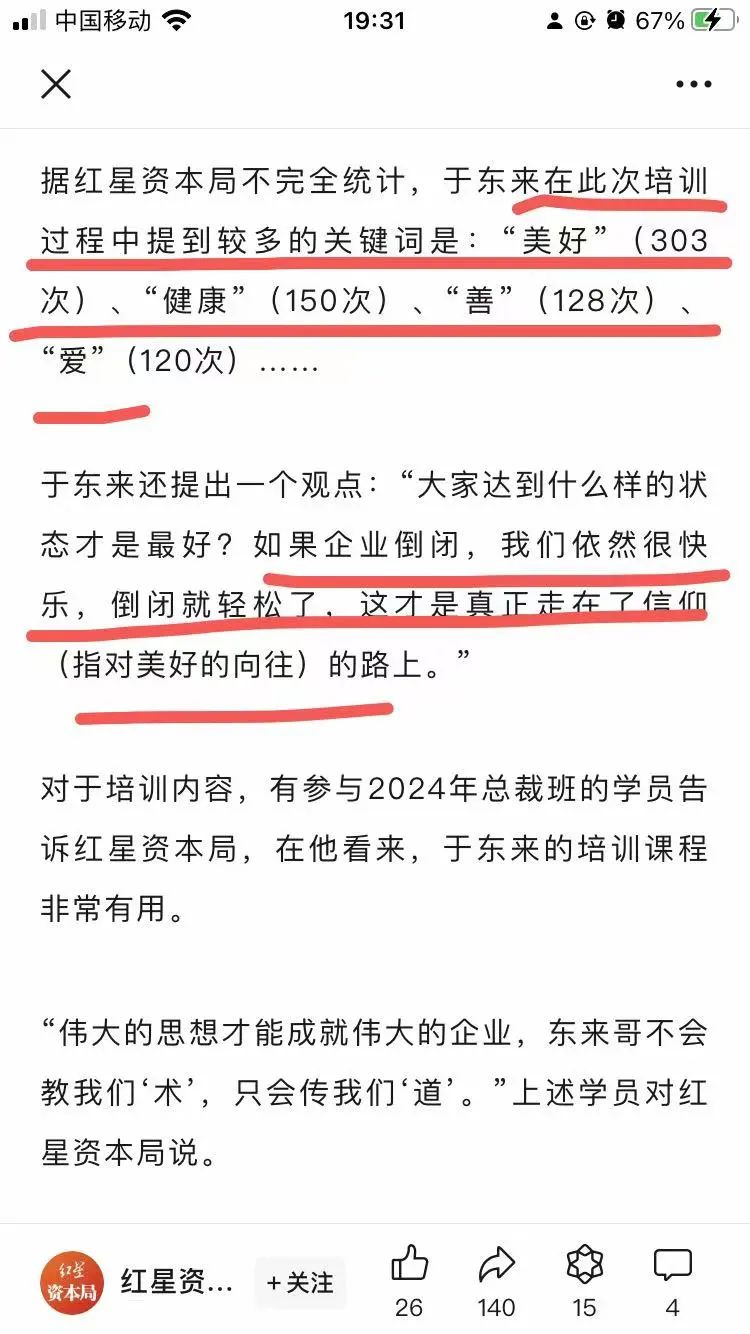Close the article with the X icon
Viewport: 750px width, 1334px height.
tap(56, 85)
